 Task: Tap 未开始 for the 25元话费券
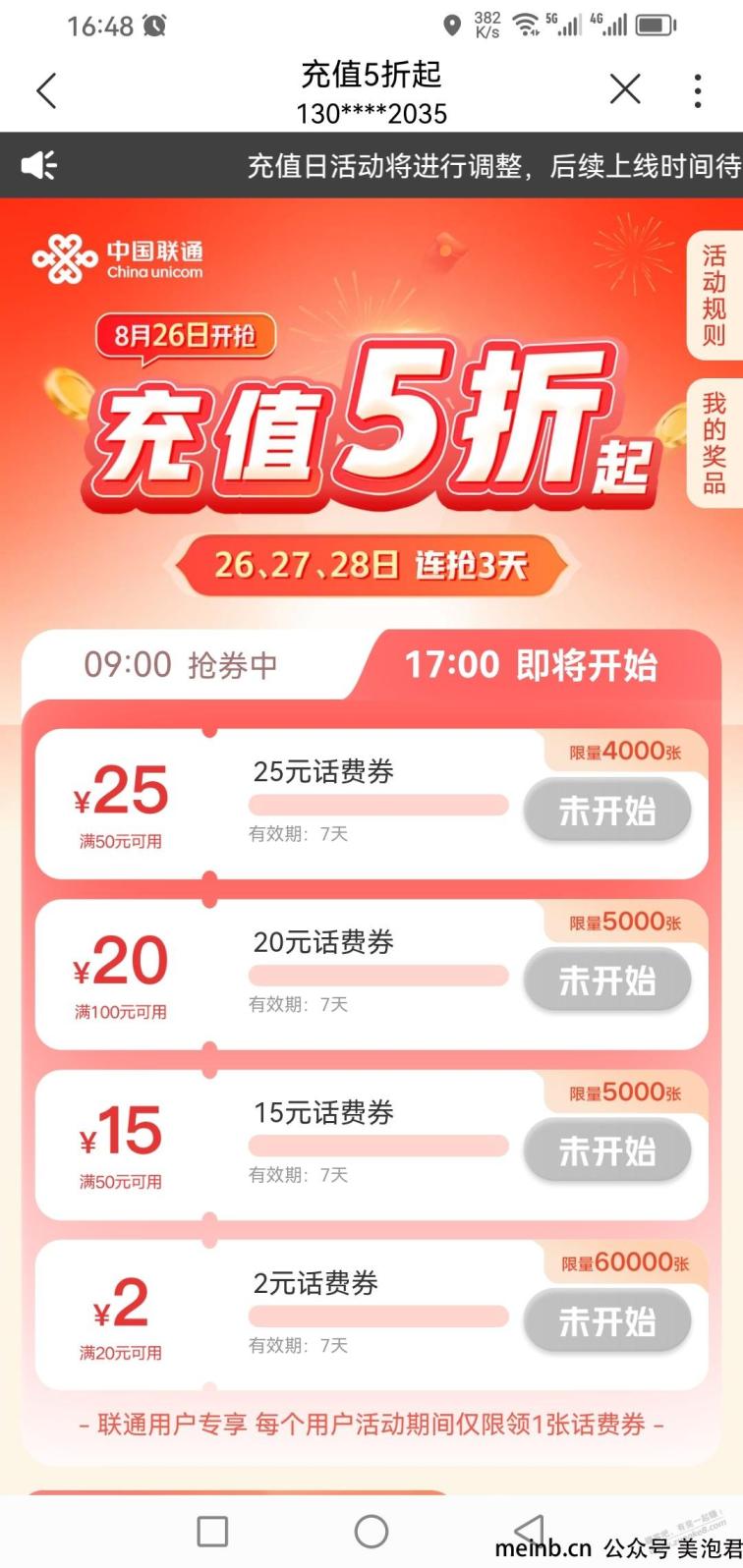[x=607, y=812]
